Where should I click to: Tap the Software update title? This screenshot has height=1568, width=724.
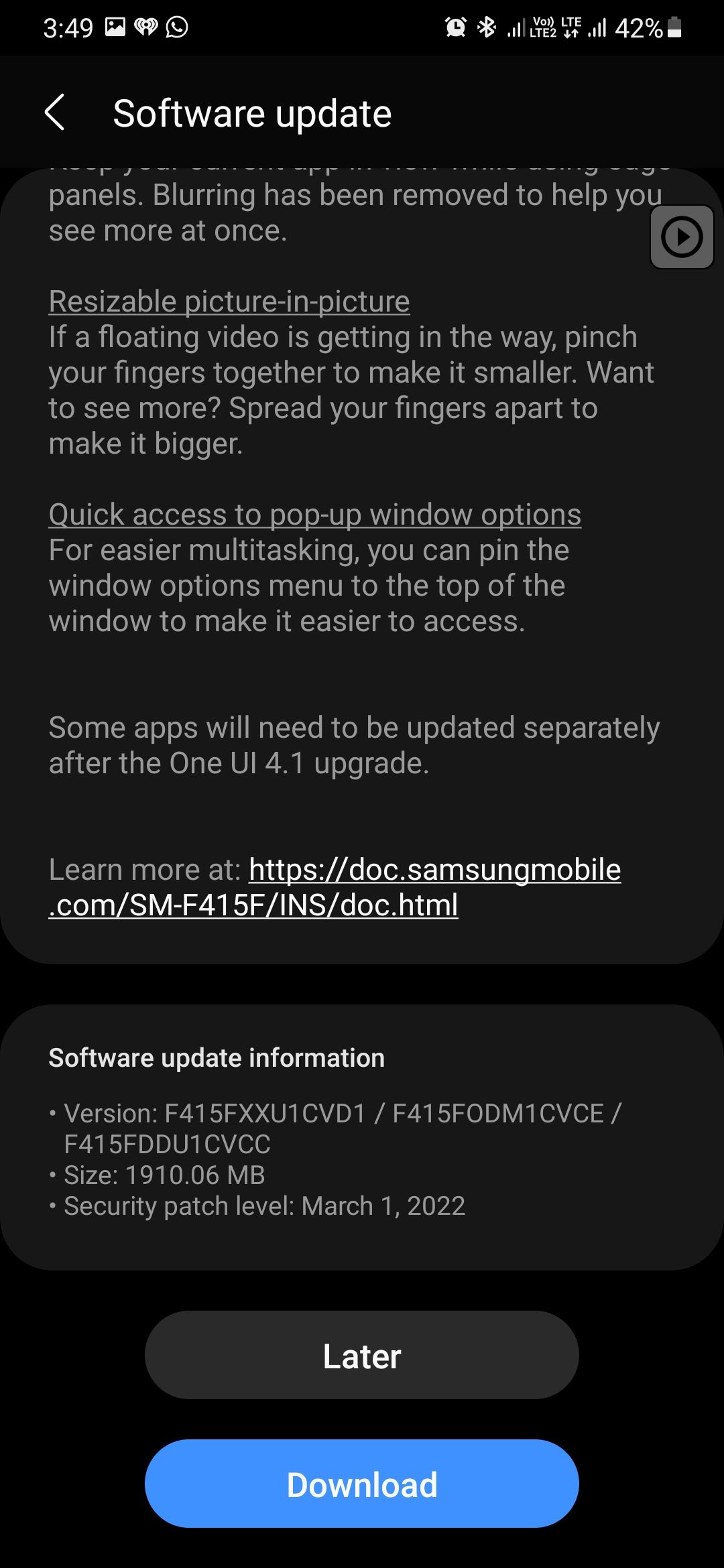pyautogui.click(x=252, y=112)
